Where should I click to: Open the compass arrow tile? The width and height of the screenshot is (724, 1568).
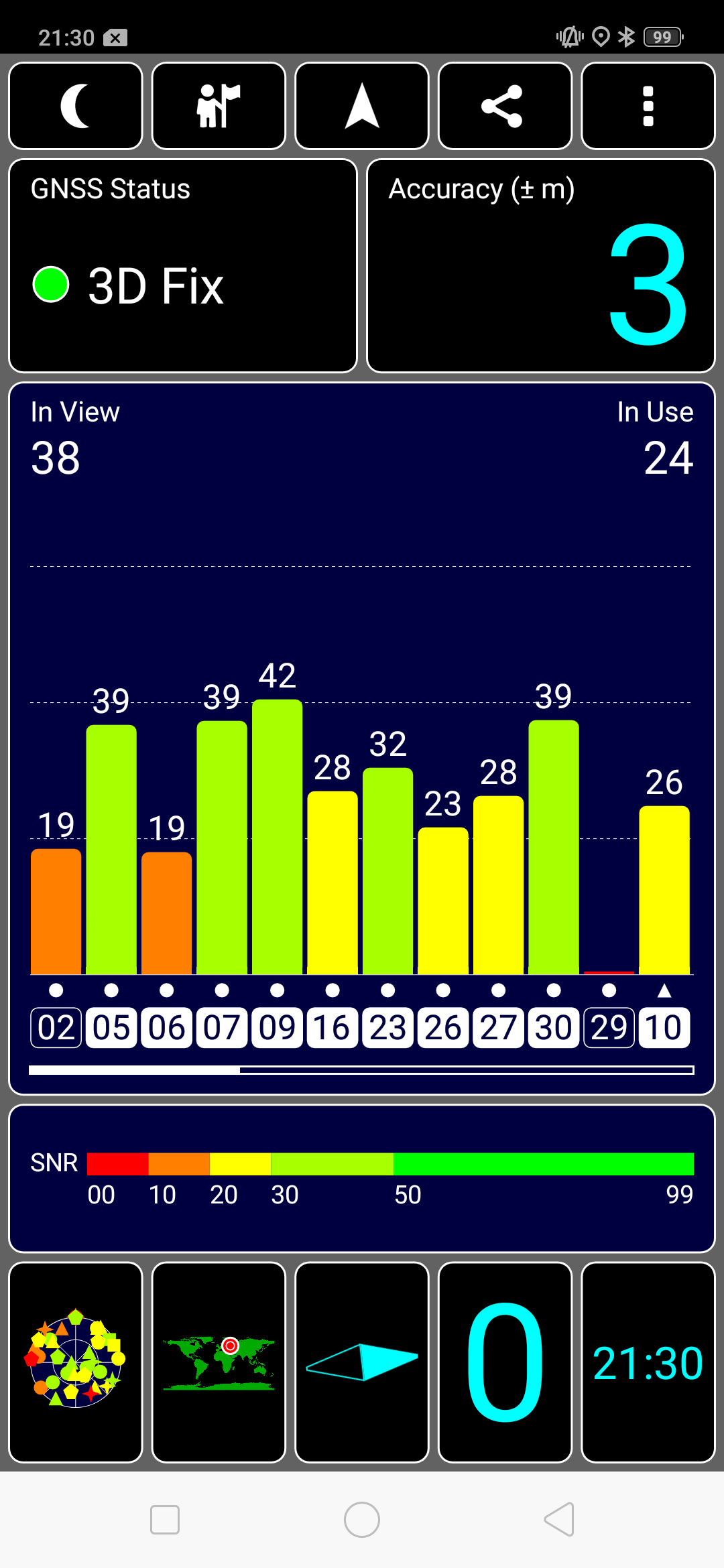pos(362,1362)
